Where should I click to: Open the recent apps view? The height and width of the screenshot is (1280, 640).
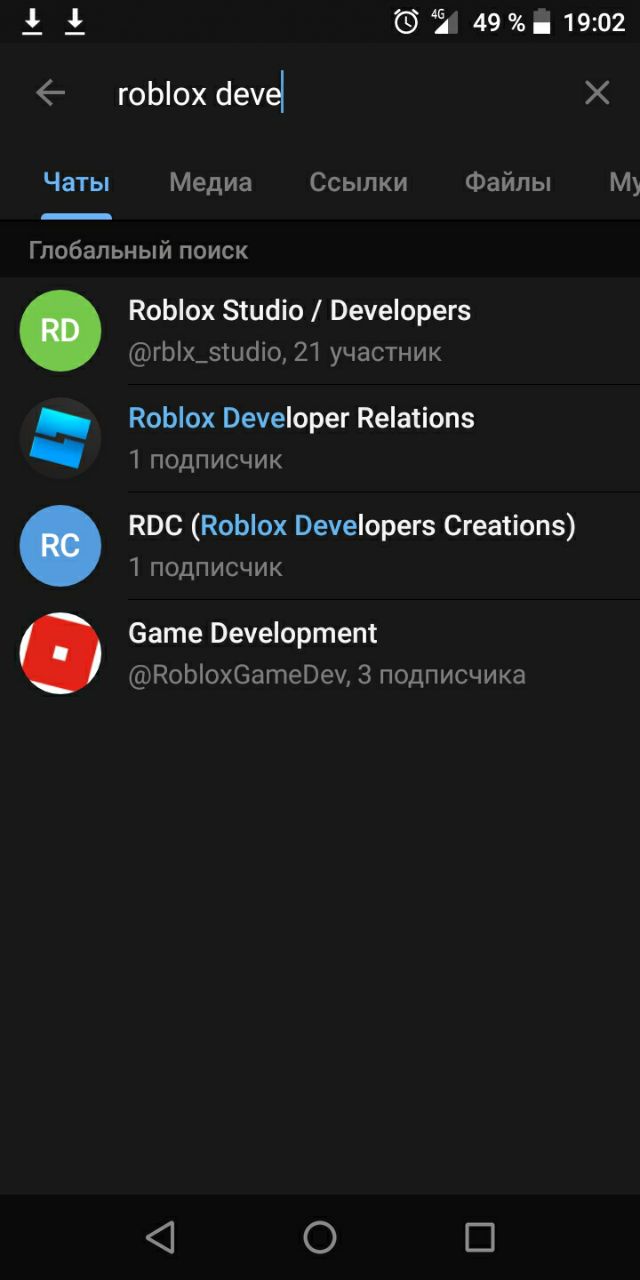(x=480, y=1237)
